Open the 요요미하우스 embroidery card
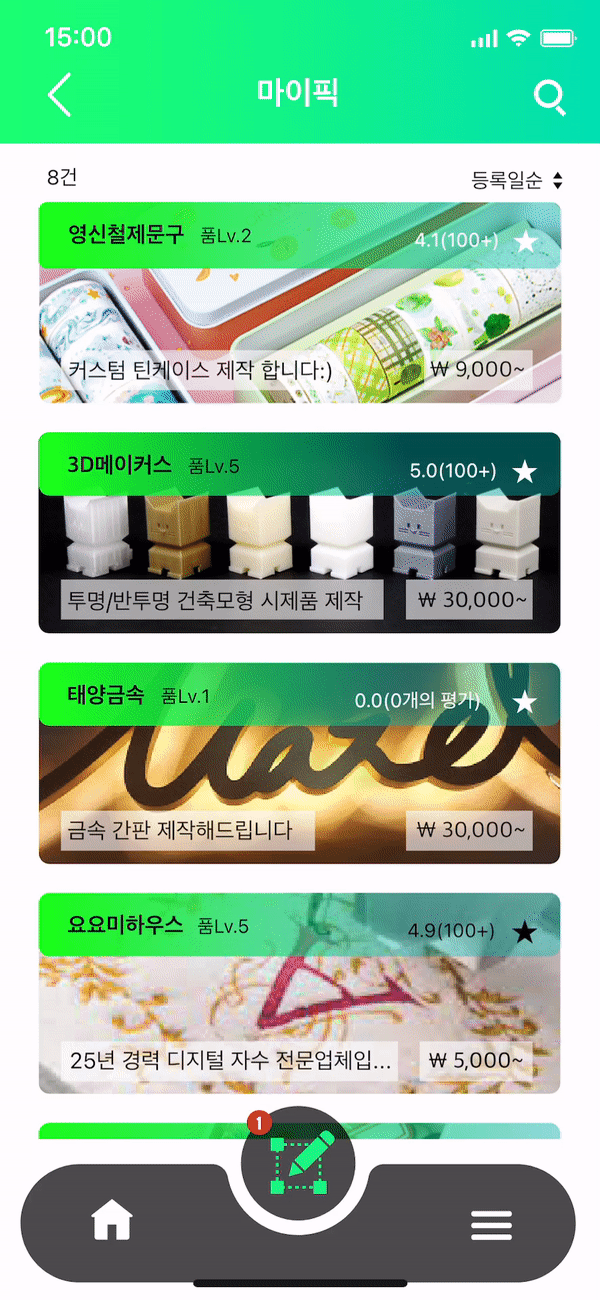The image size is (600, 1300). point(299,992)
